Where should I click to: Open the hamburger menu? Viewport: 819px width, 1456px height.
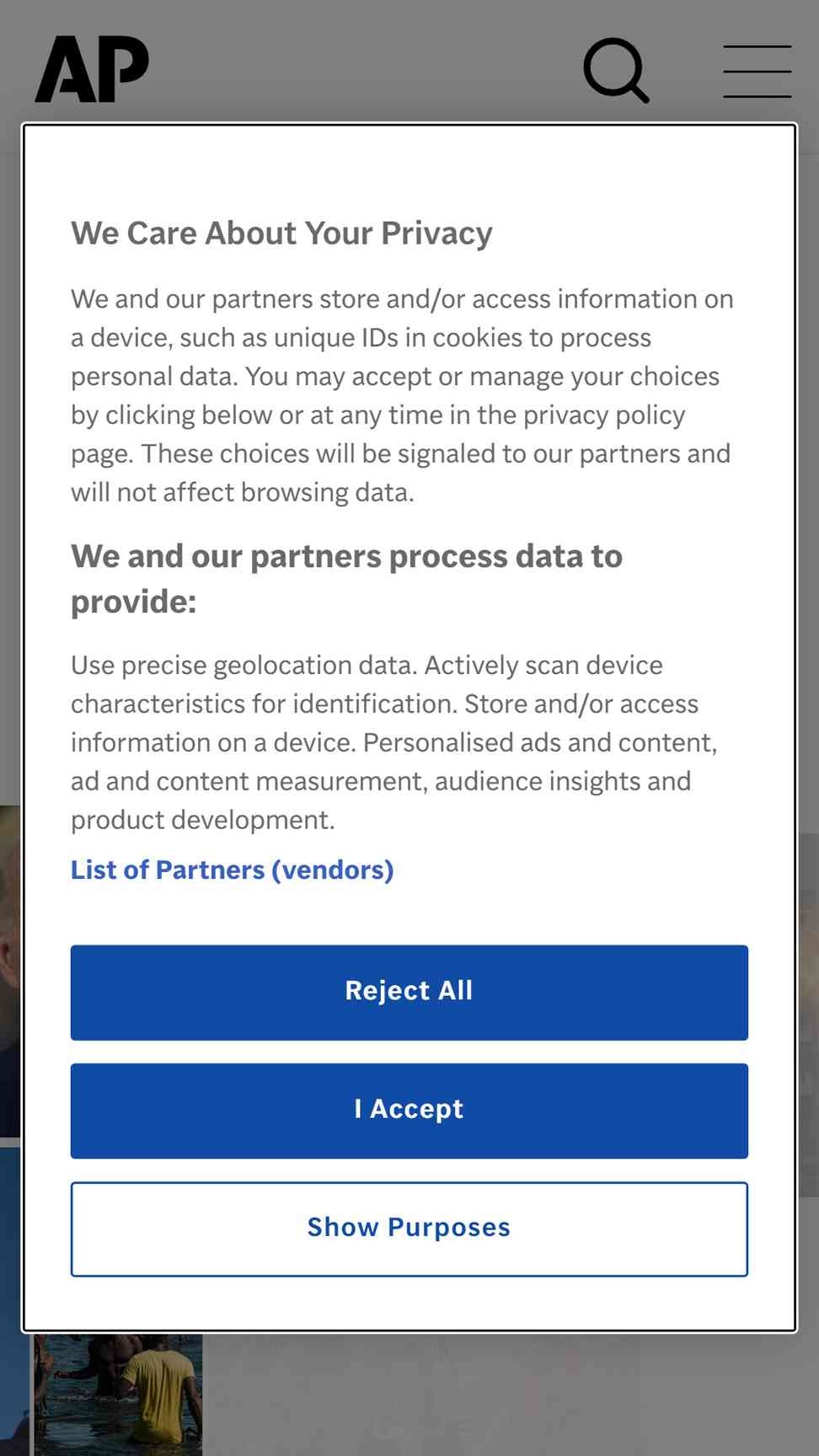(x=757, y=72)
